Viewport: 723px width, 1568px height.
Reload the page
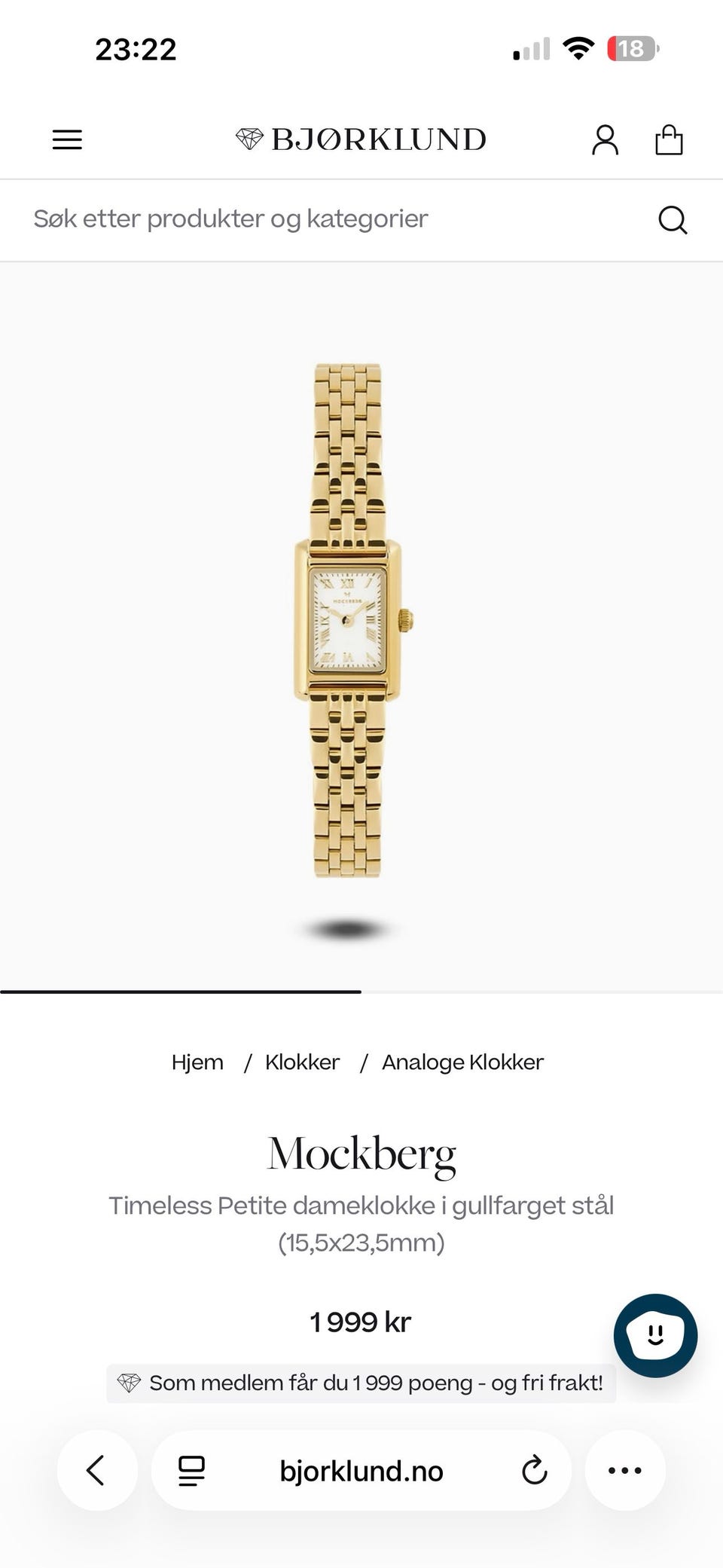[x=534, y=1470]
